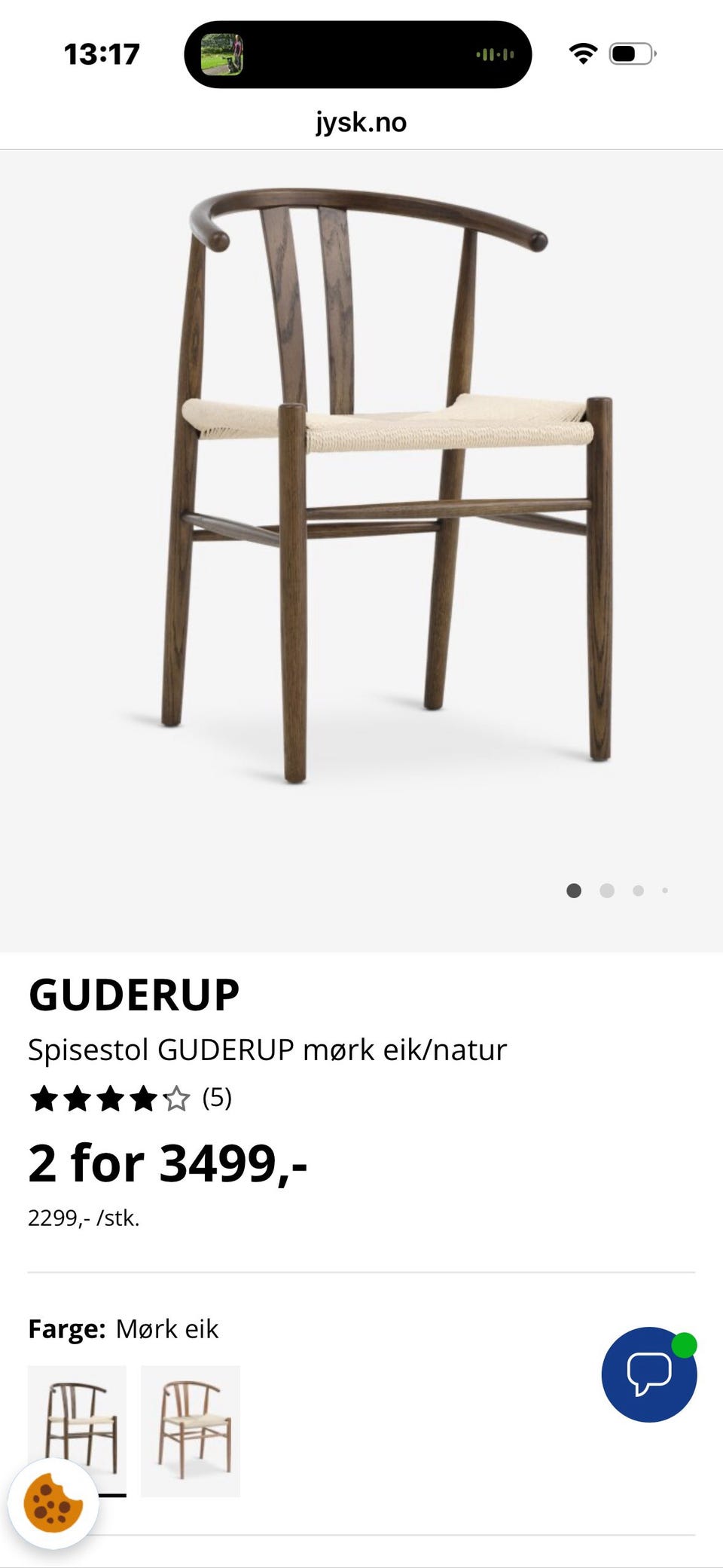723x1568 pixels.
Task: Select the first carousel dot
Action: (574, 890)
